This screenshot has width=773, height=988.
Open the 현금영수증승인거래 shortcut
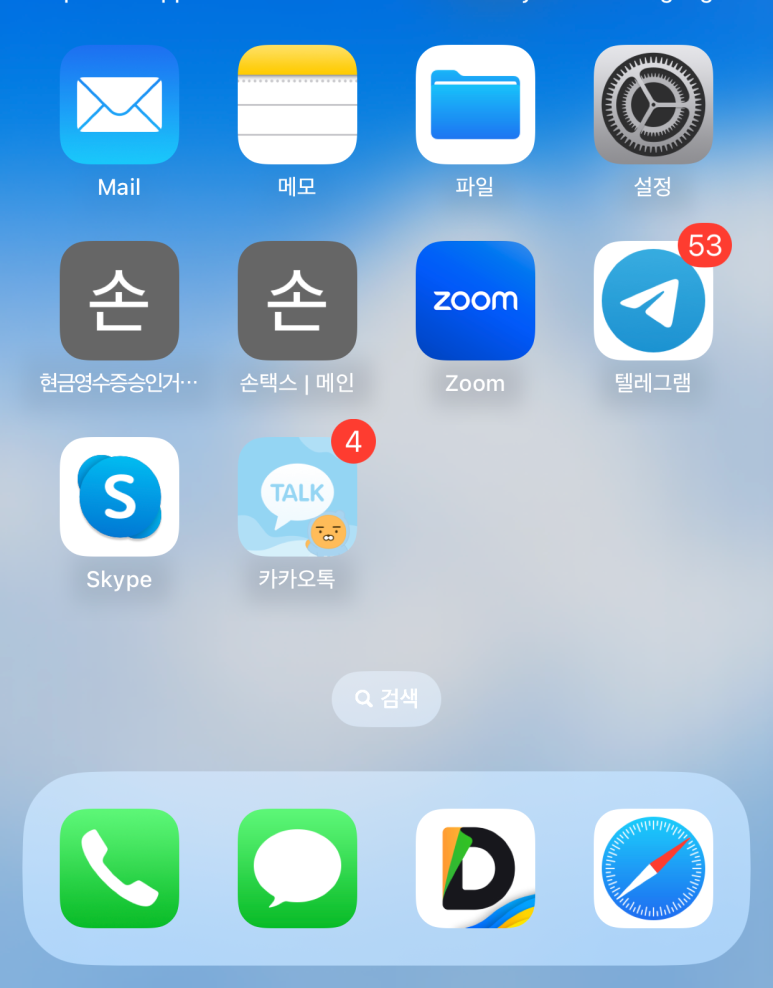pyautogui.click(x=119, y=301)
